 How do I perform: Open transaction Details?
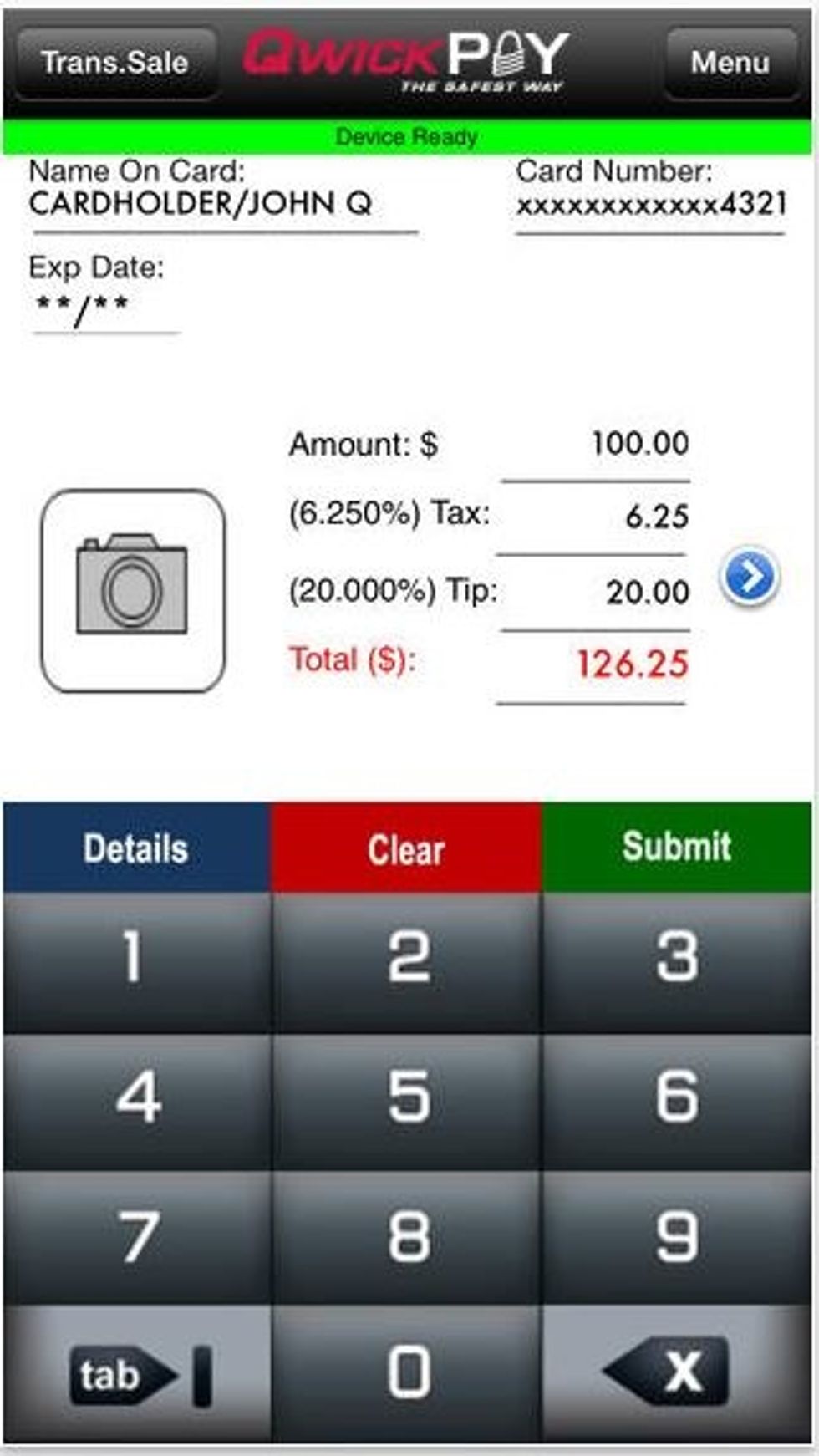[136, 848]
